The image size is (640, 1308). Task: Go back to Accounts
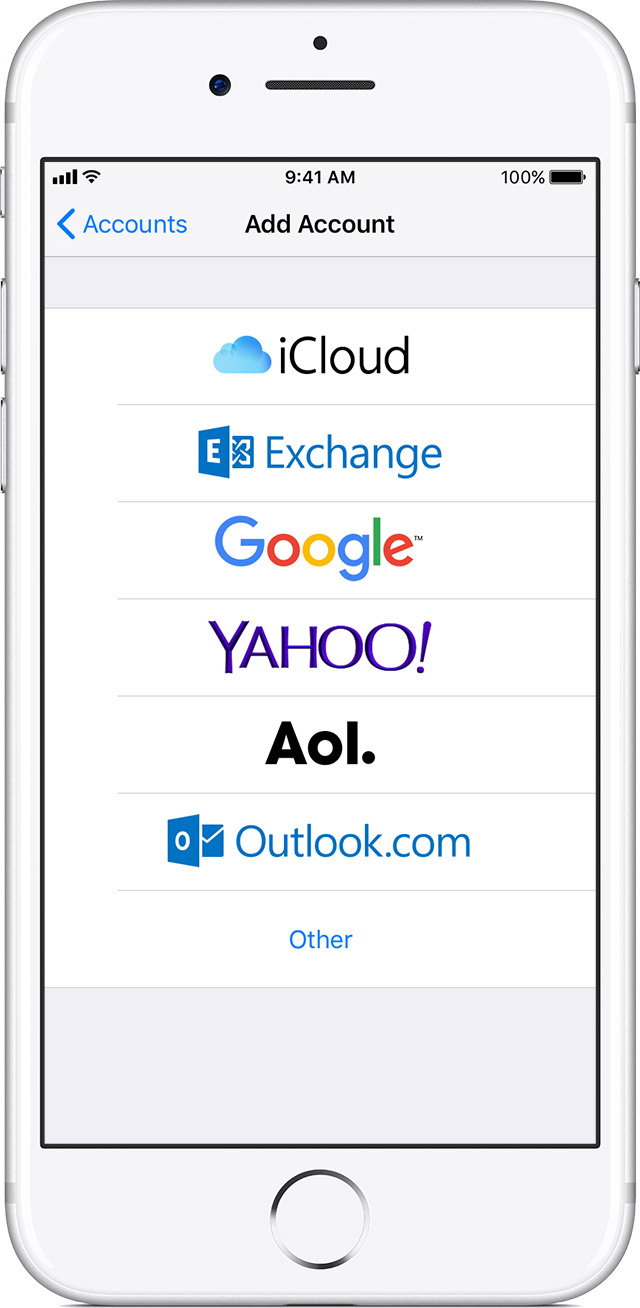coord(122,224)
